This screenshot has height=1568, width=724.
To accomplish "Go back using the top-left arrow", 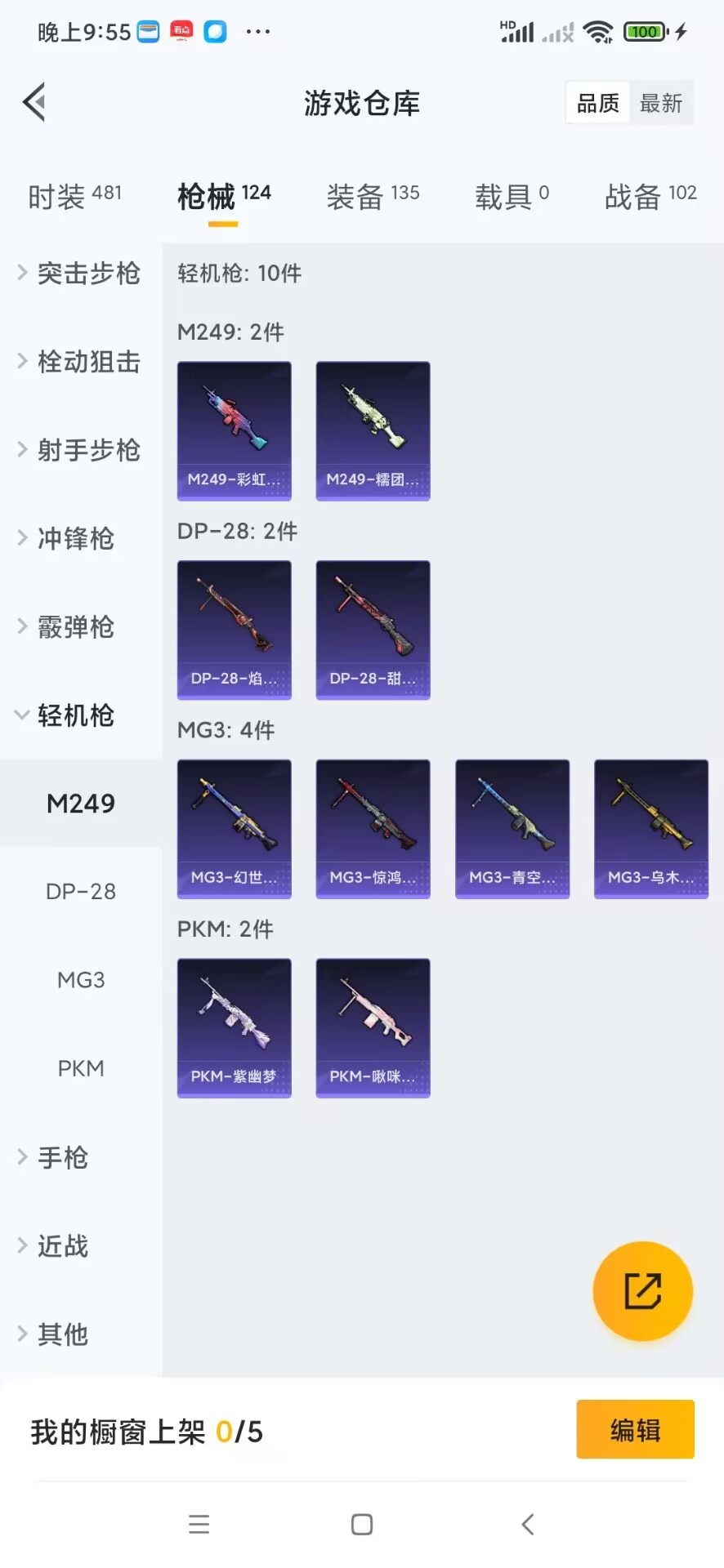I will click(34, 102).
